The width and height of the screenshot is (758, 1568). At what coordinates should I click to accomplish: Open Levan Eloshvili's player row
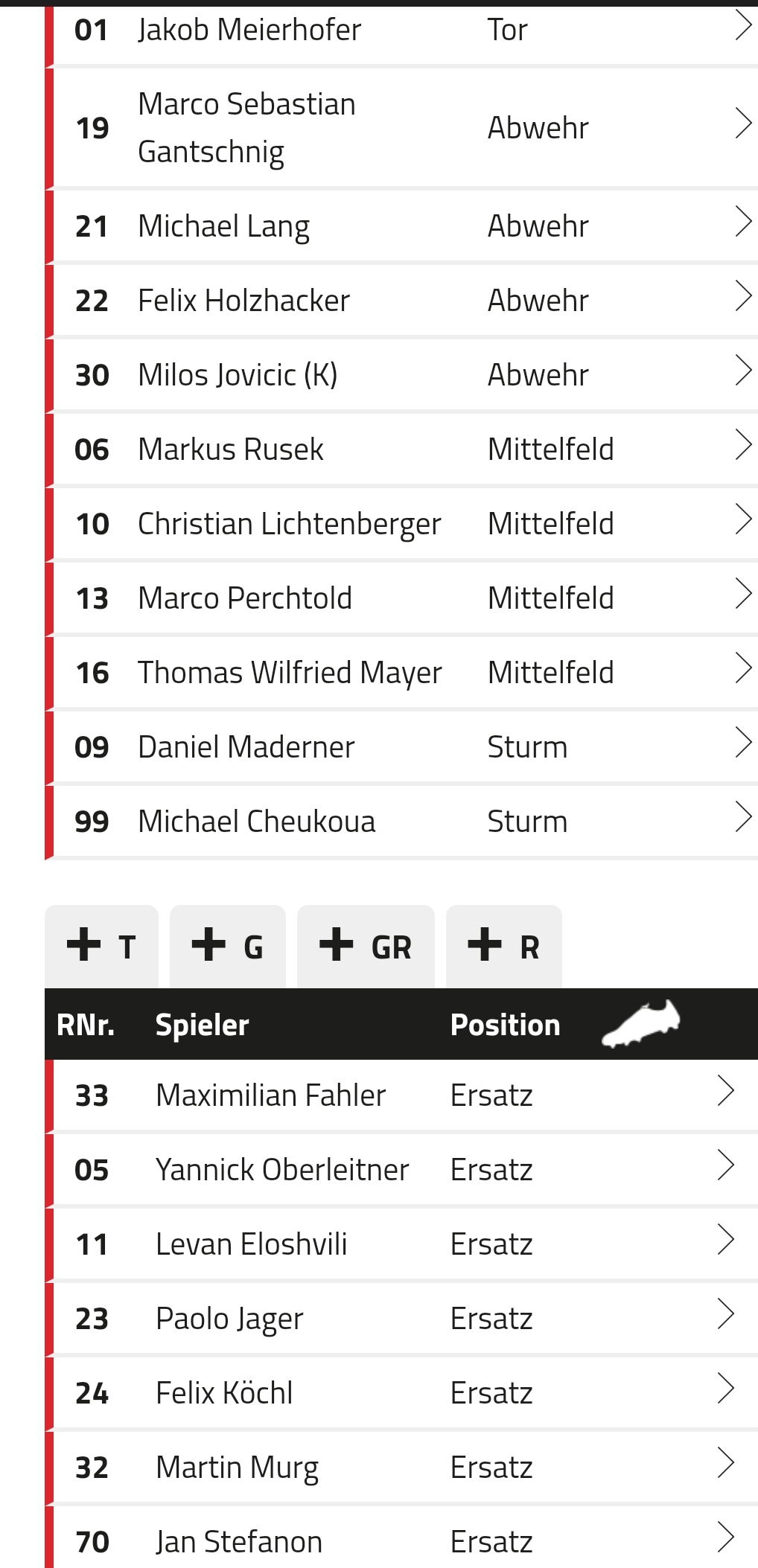(401, 1244)
